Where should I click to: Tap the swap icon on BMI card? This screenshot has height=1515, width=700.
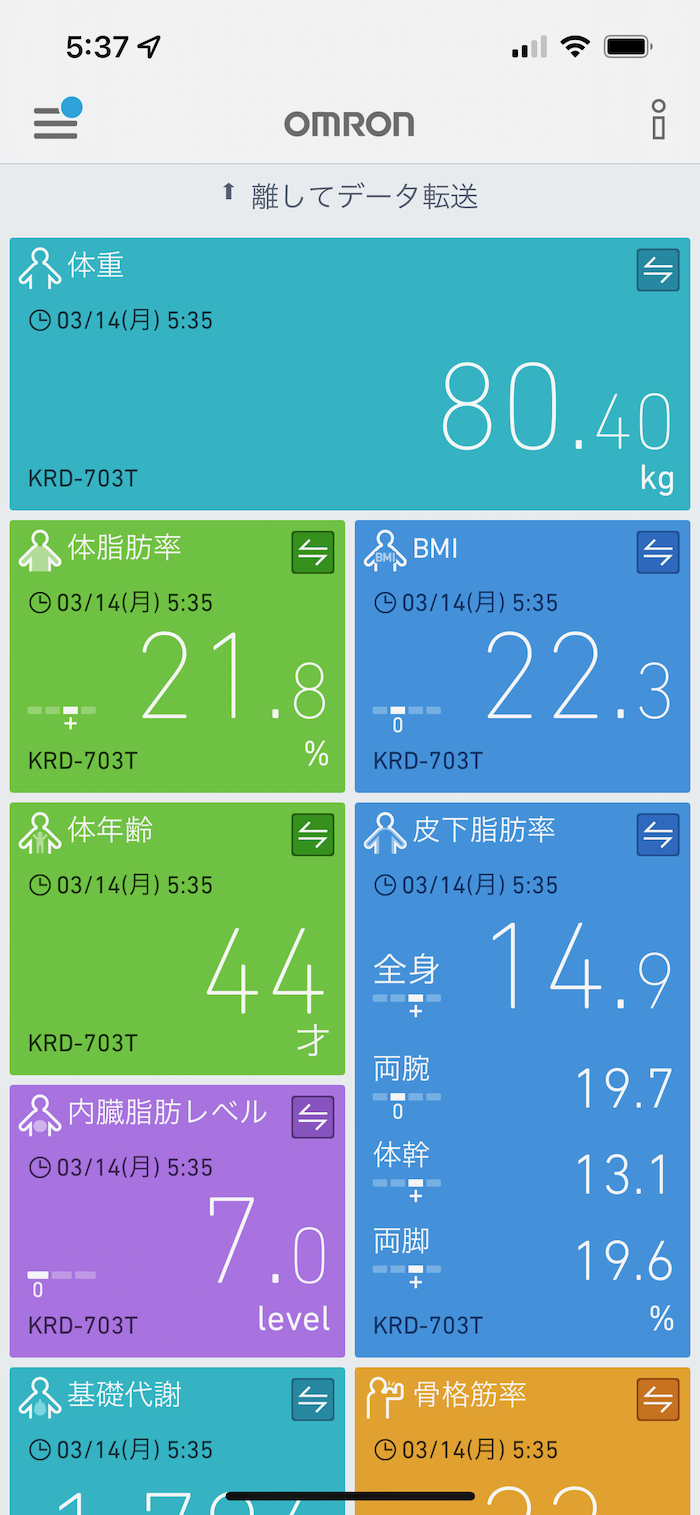coord(657,552)
